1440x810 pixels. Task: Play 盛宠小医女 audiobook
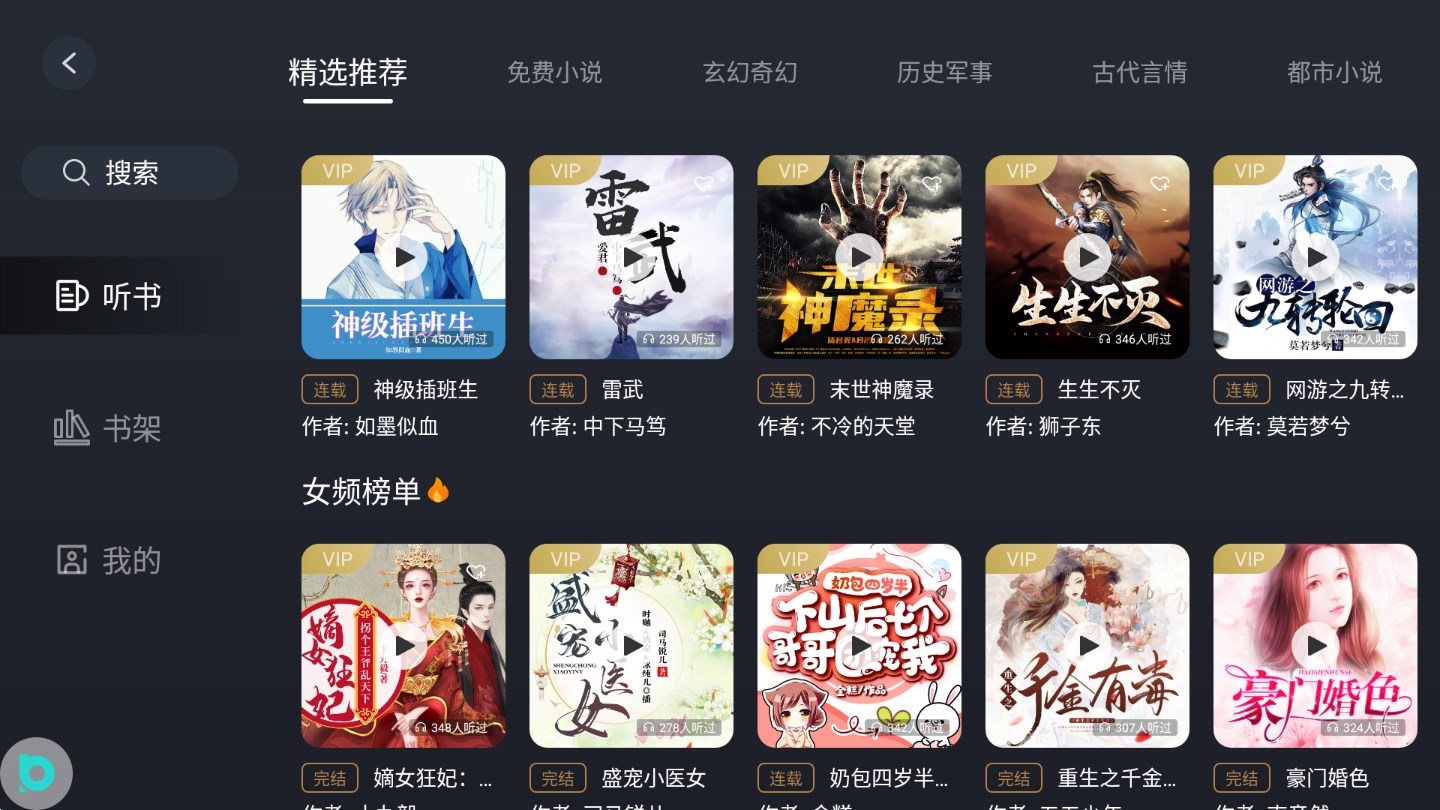(x=631, y=646)
